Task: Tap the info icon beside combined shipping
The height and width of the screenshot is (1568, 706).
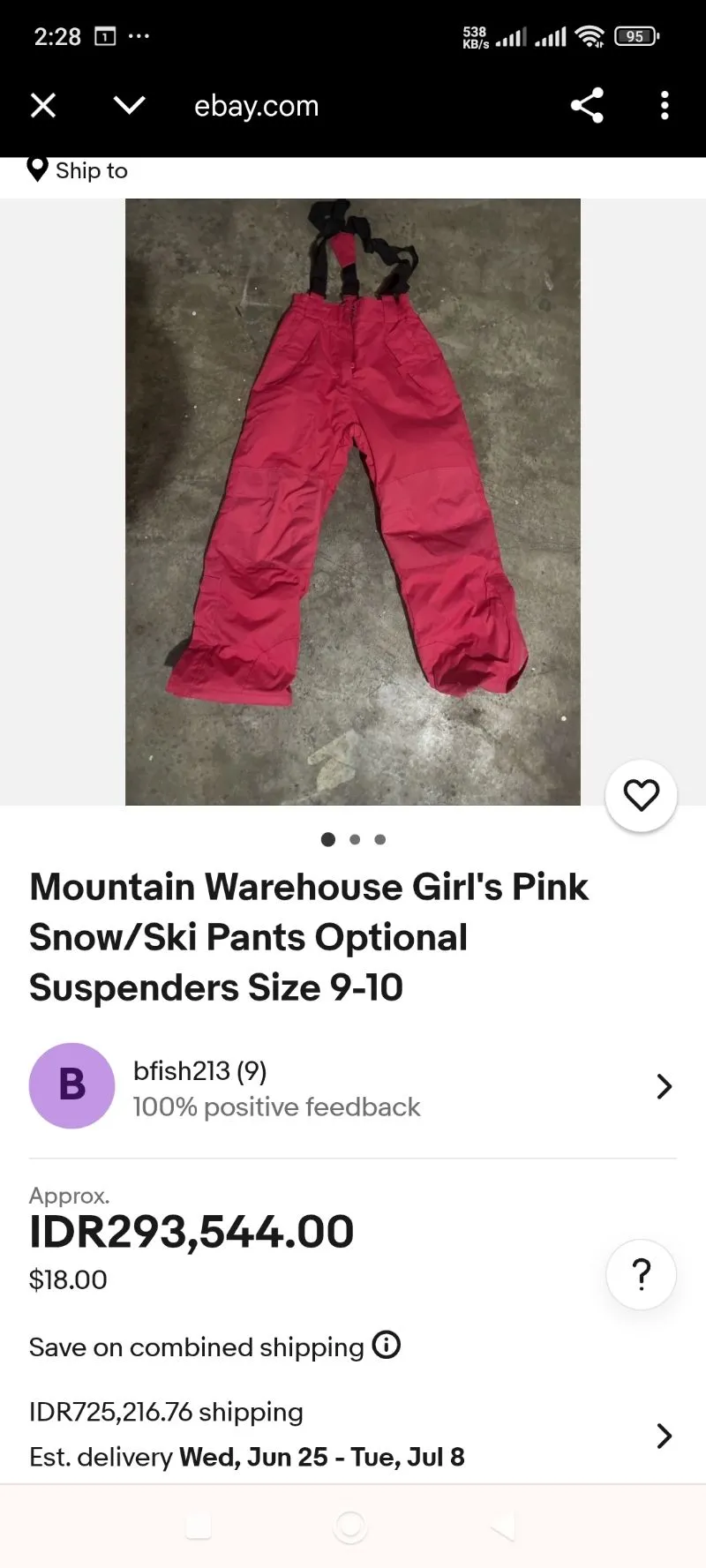Action: 386,1345
